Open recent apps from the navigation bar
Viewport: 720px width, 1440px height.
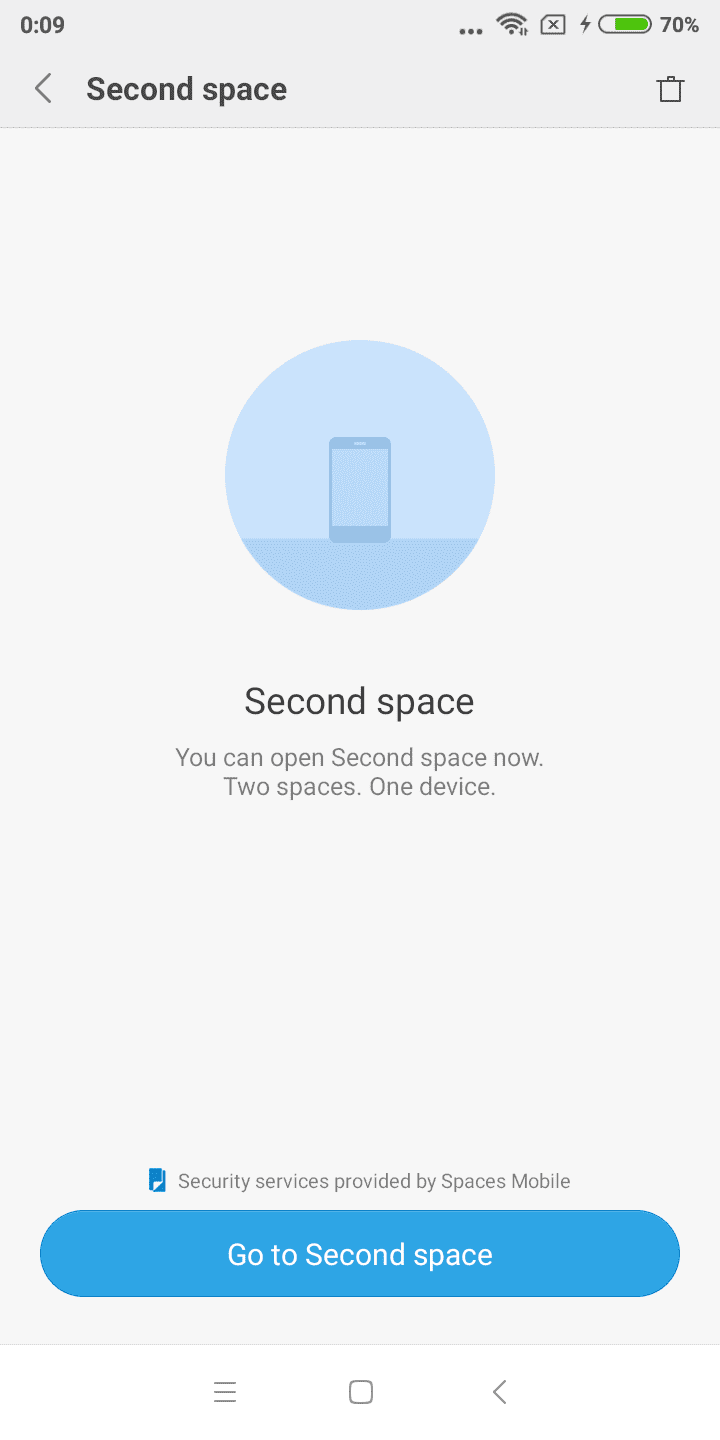pos(225,1392)
